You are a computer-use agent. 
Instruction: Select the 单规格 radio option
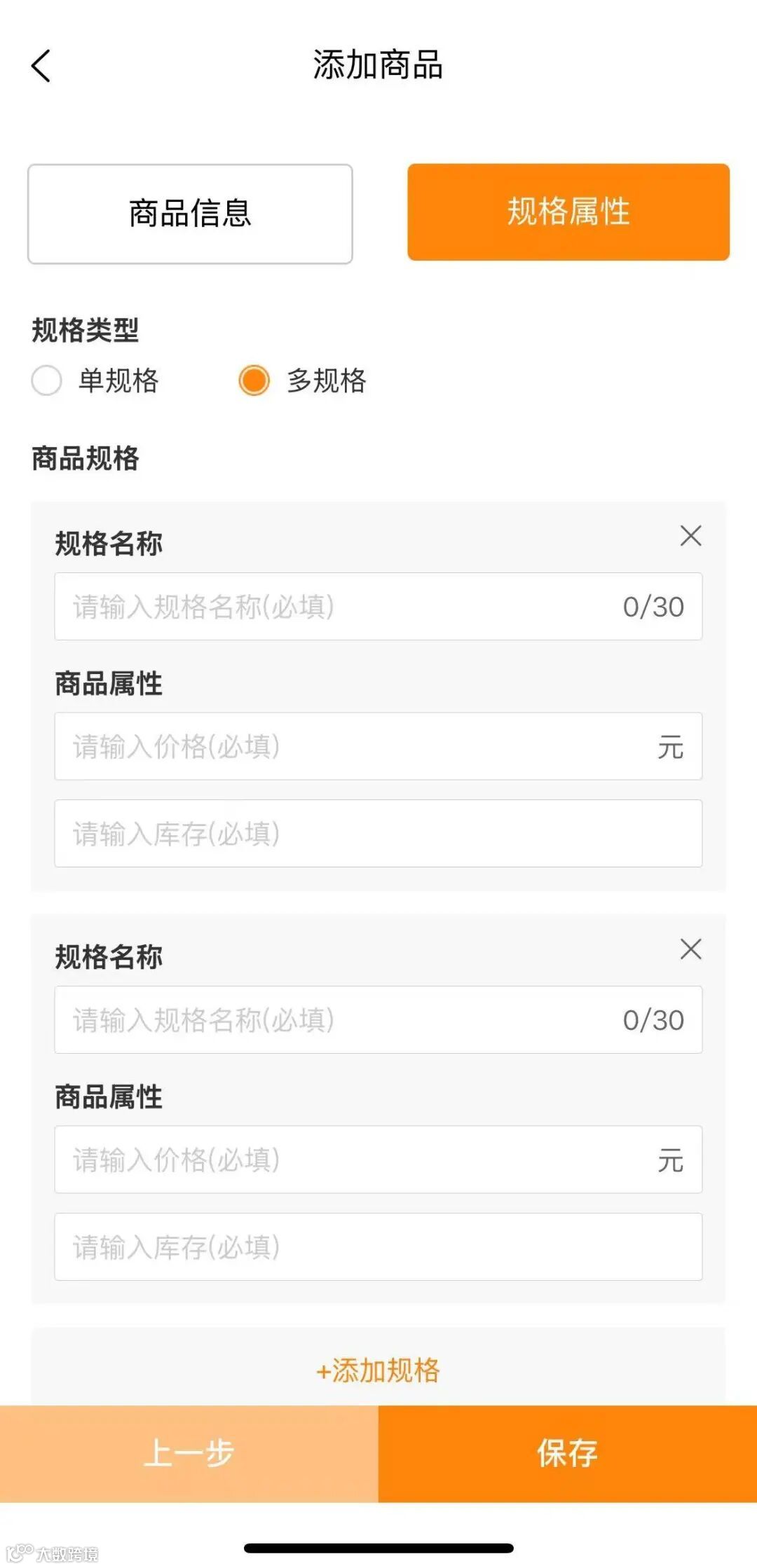[46, 380]
